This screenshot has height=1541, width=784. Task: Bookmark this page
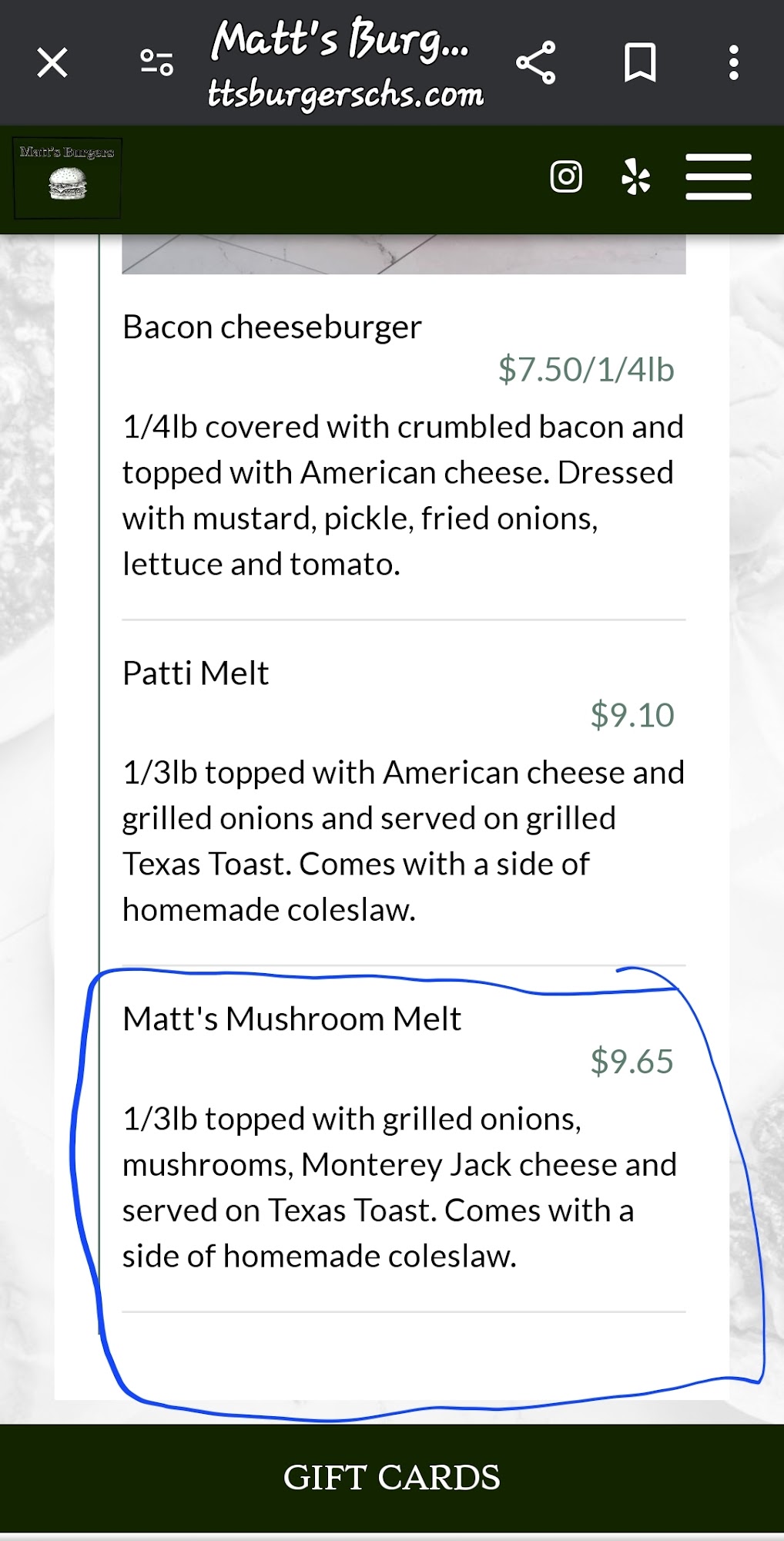coord(639,62)
